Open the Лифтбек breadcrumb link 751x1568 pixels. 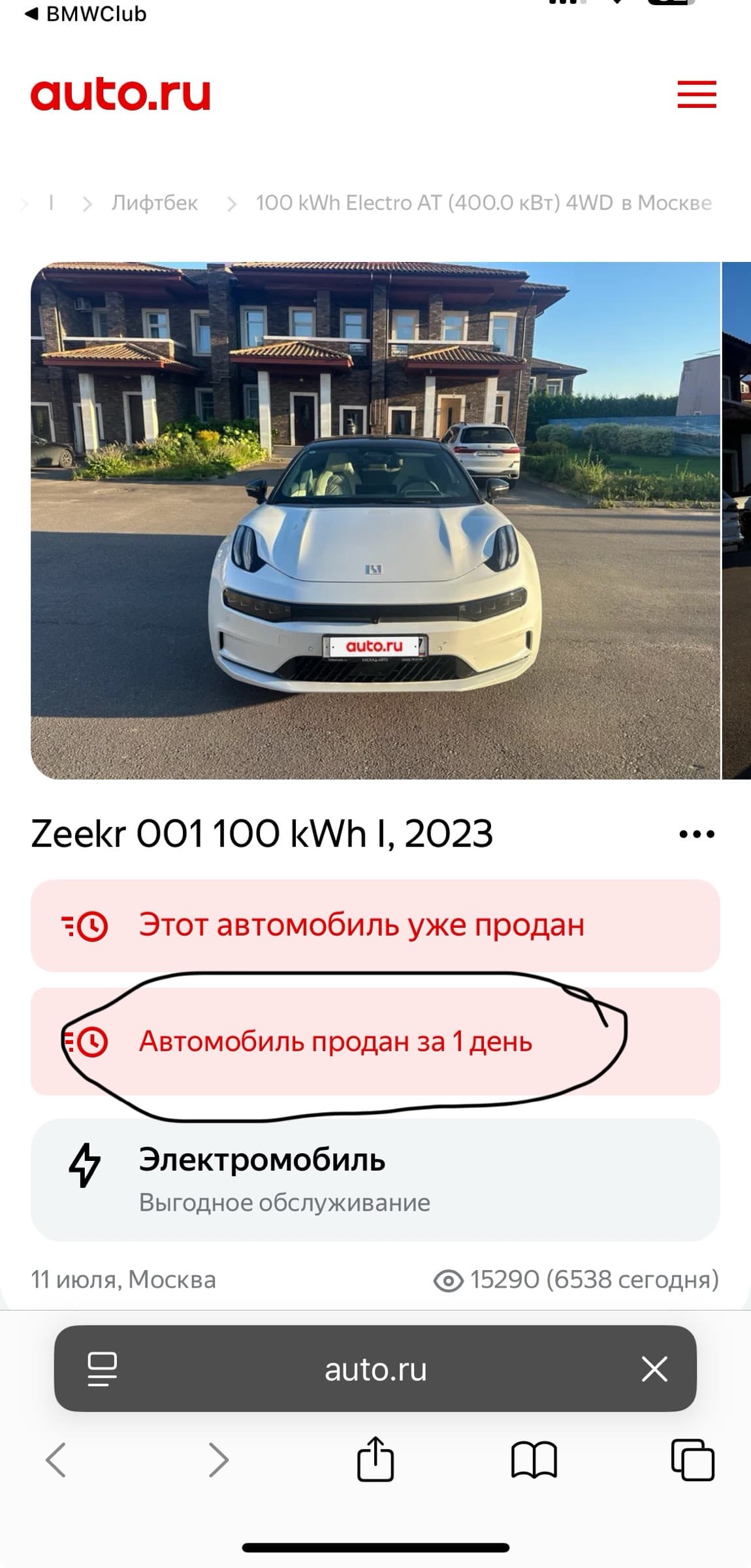pos(155,203)
